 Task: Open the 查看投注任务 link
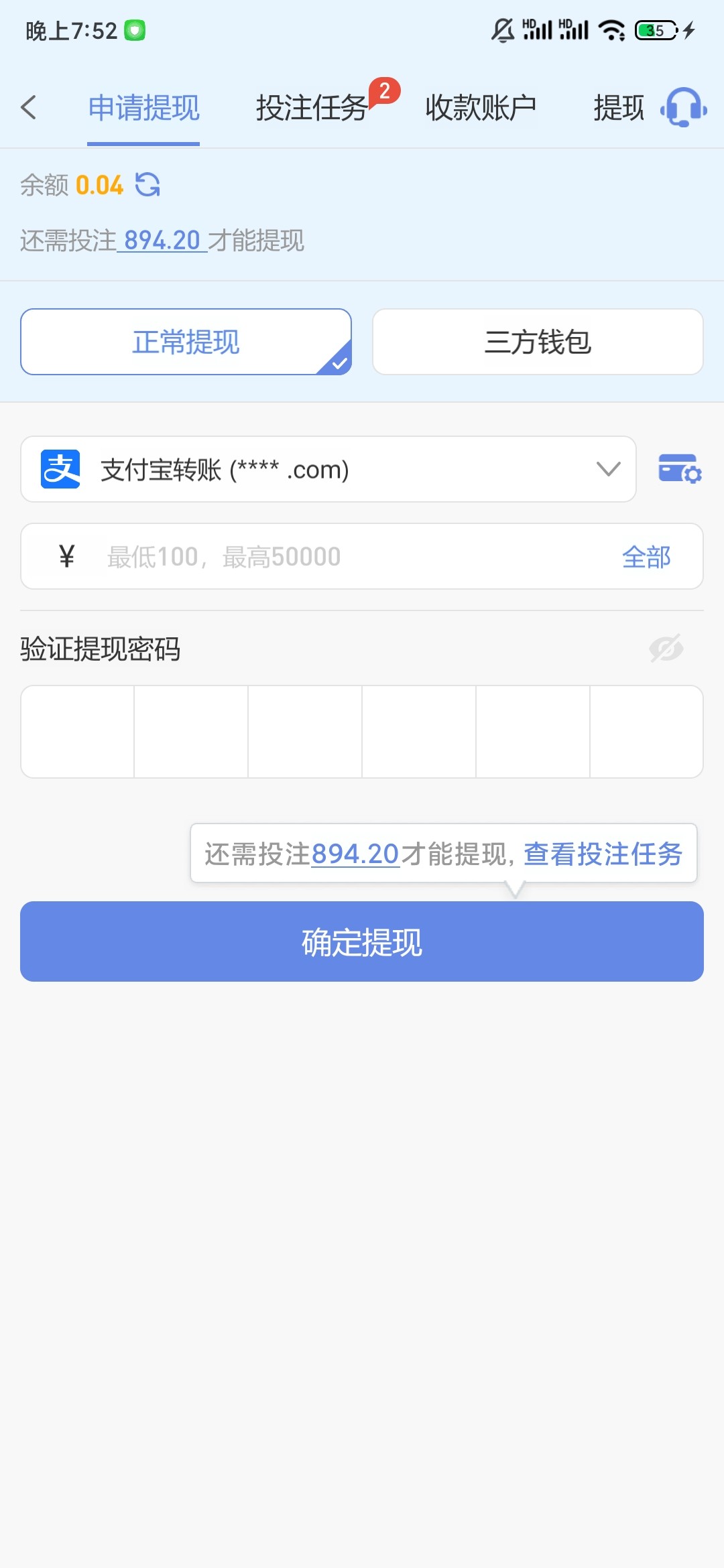coord(603,854)
